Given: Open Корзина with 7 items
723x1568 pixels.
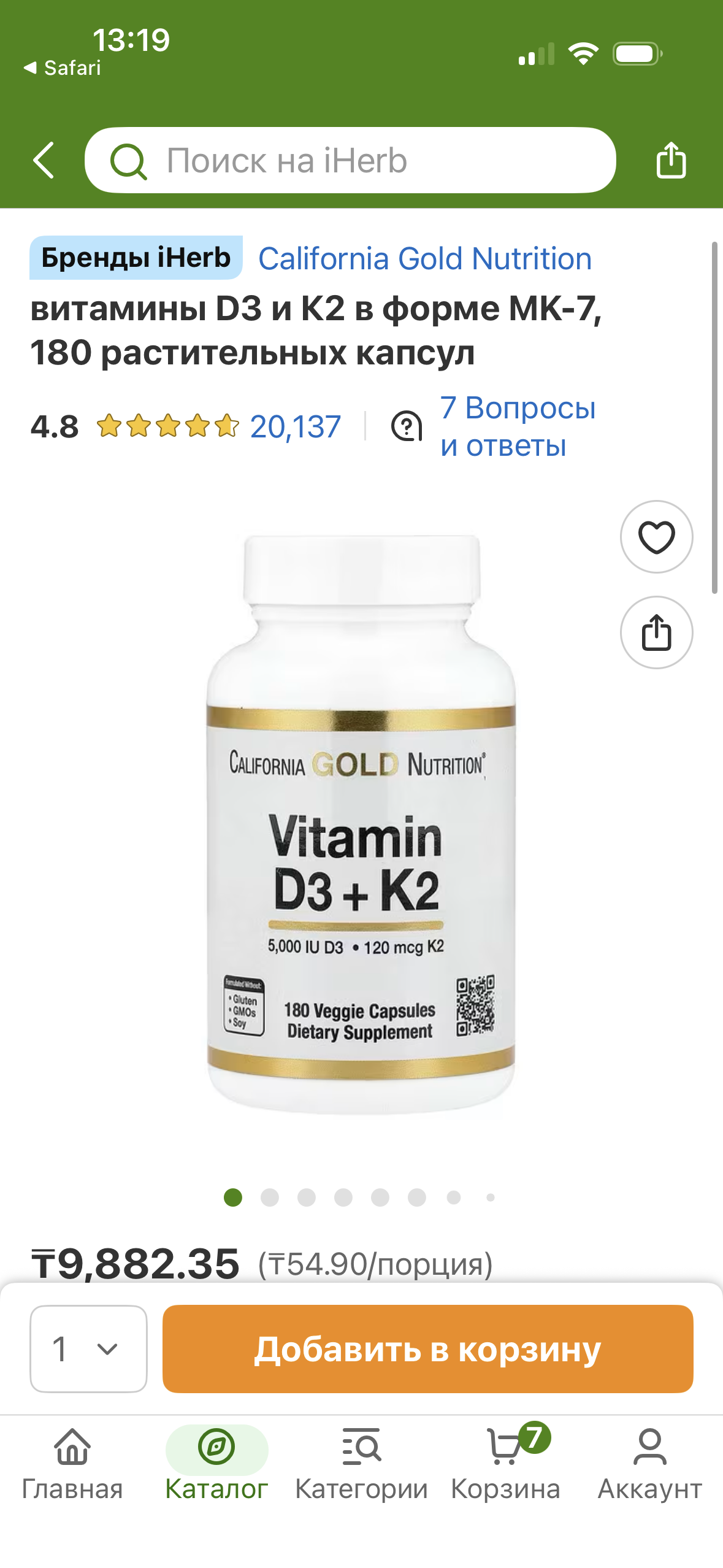Looking at the screenshot, I should (x=507, y=1463).
